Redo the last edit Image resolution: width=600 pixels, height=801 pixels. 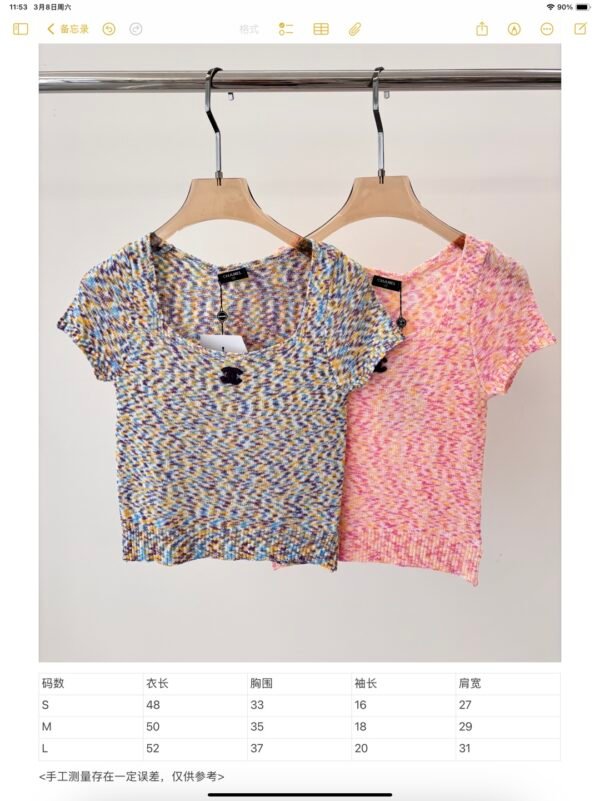click(136, 29)
